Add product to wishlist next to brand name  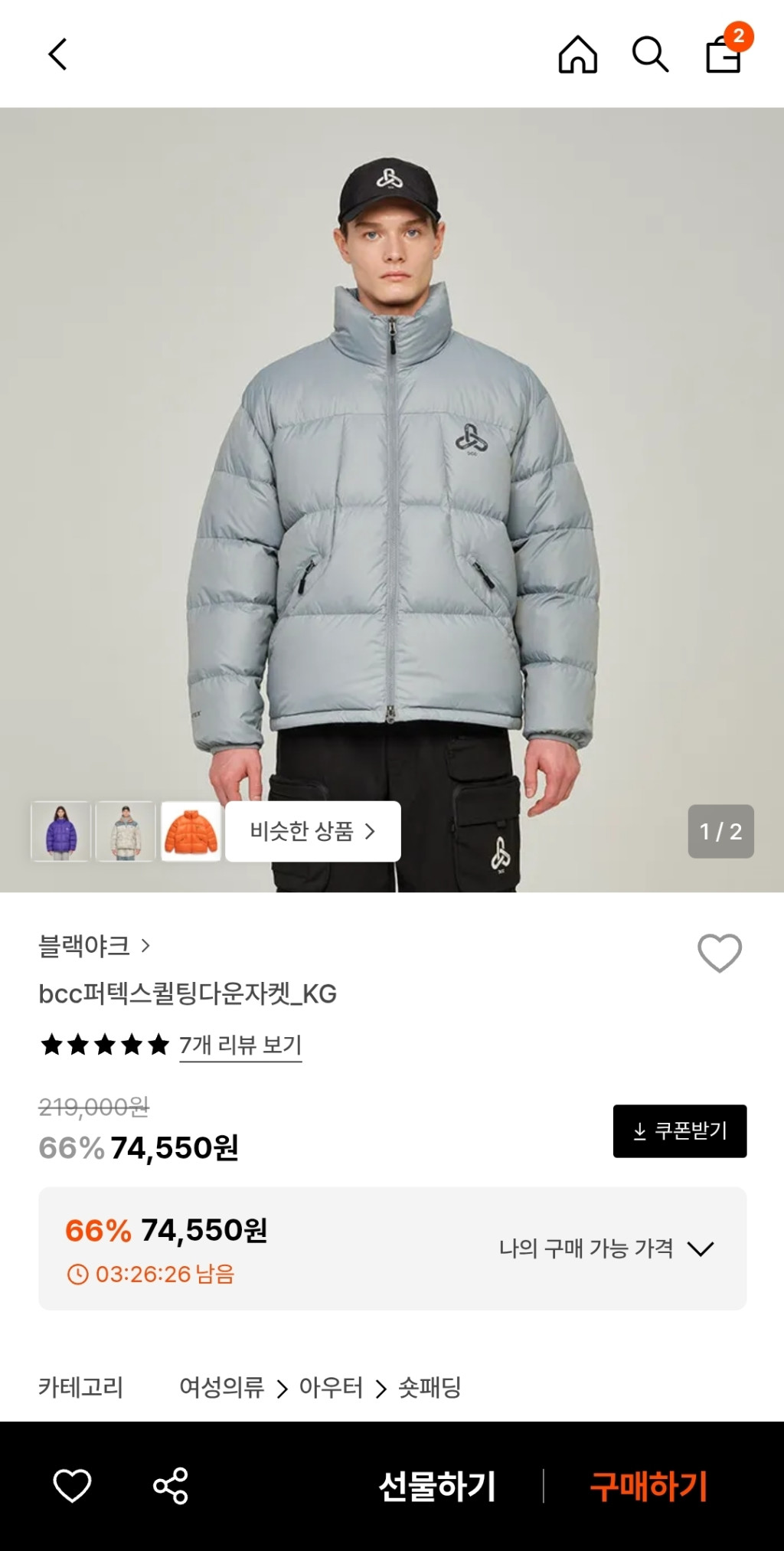tap(720, 953)
